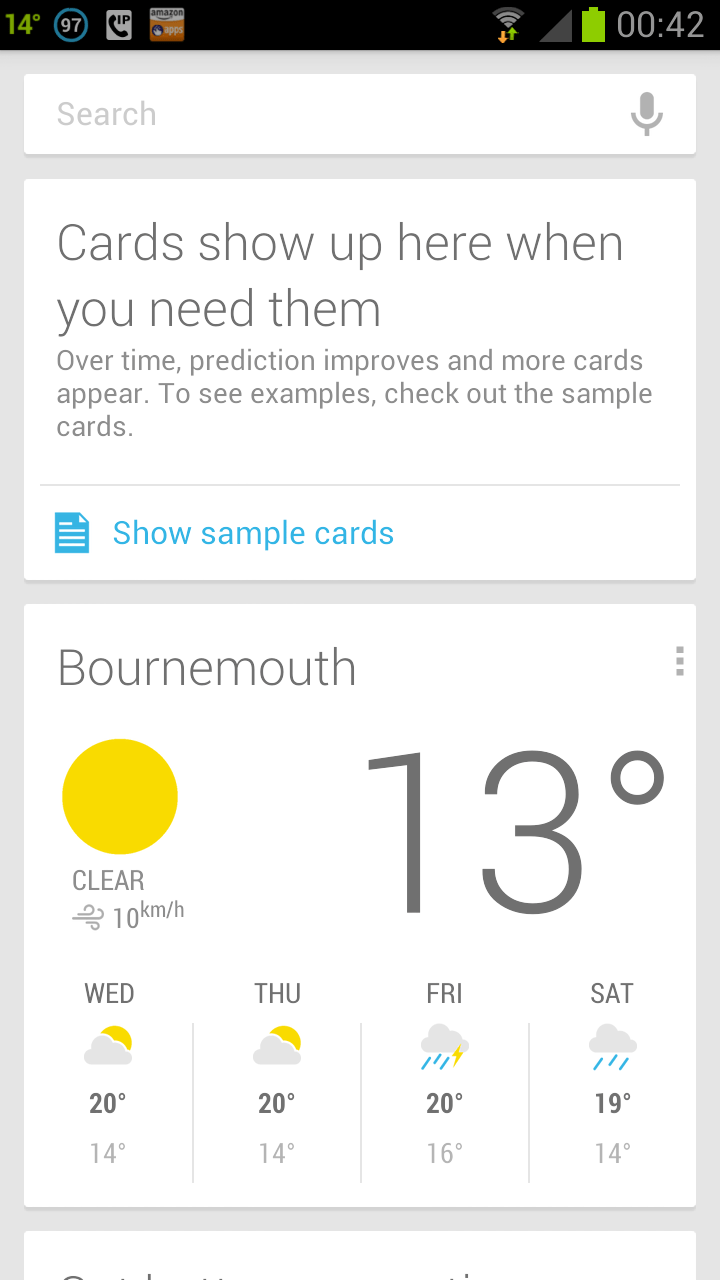Open the Bournemouth weather card overflow menu
This screenshot has width=720, height=1280.
680,661
